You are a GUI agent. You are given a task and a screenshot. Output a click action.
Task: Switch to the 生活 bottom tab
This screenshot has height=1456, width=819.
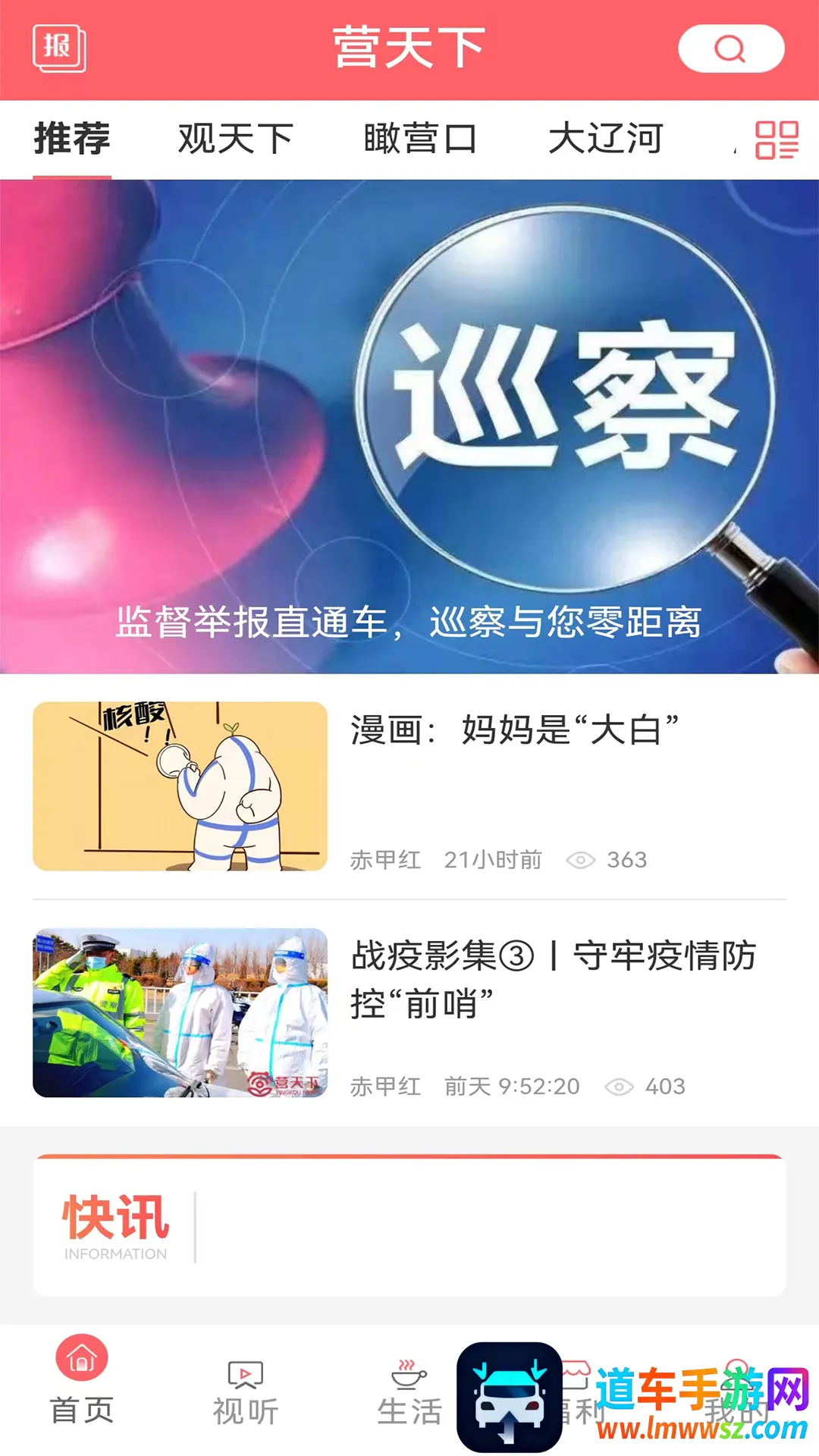click(x=409, y=1392)
